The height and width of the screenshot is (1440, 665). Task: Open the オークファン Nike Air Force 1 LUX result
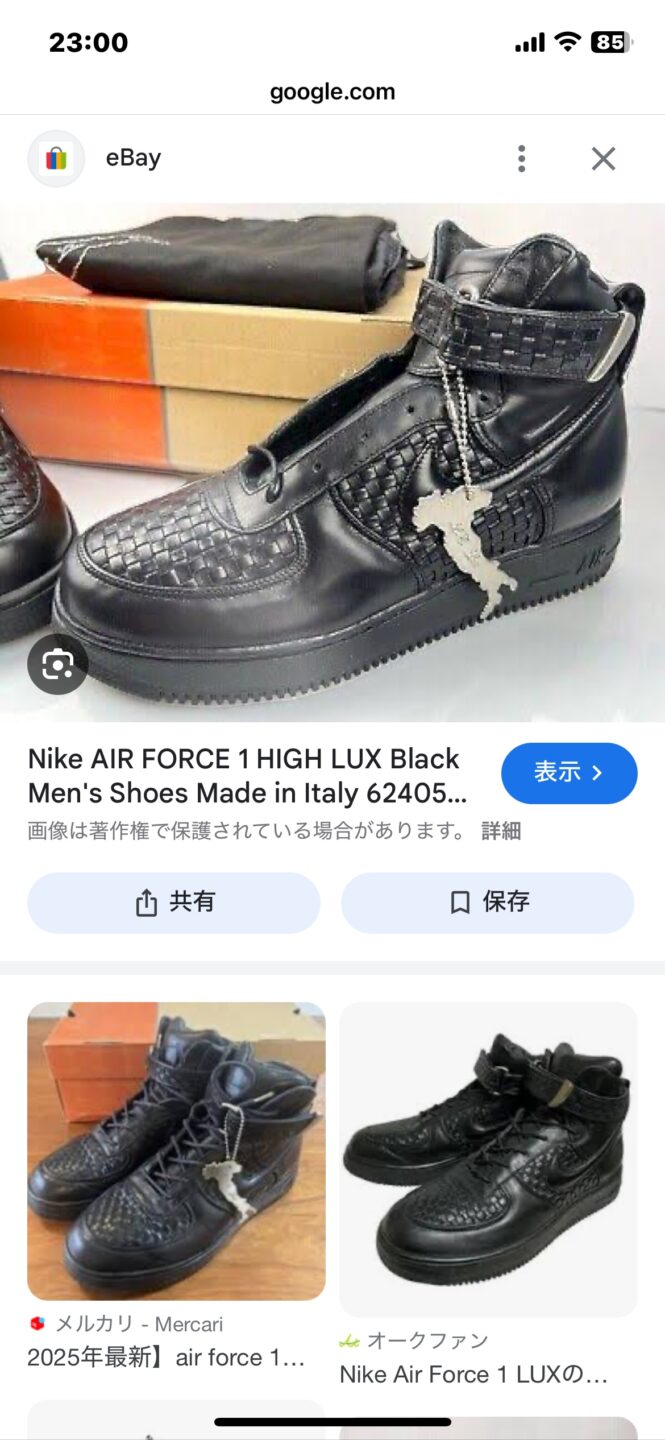pos(488,1160)
